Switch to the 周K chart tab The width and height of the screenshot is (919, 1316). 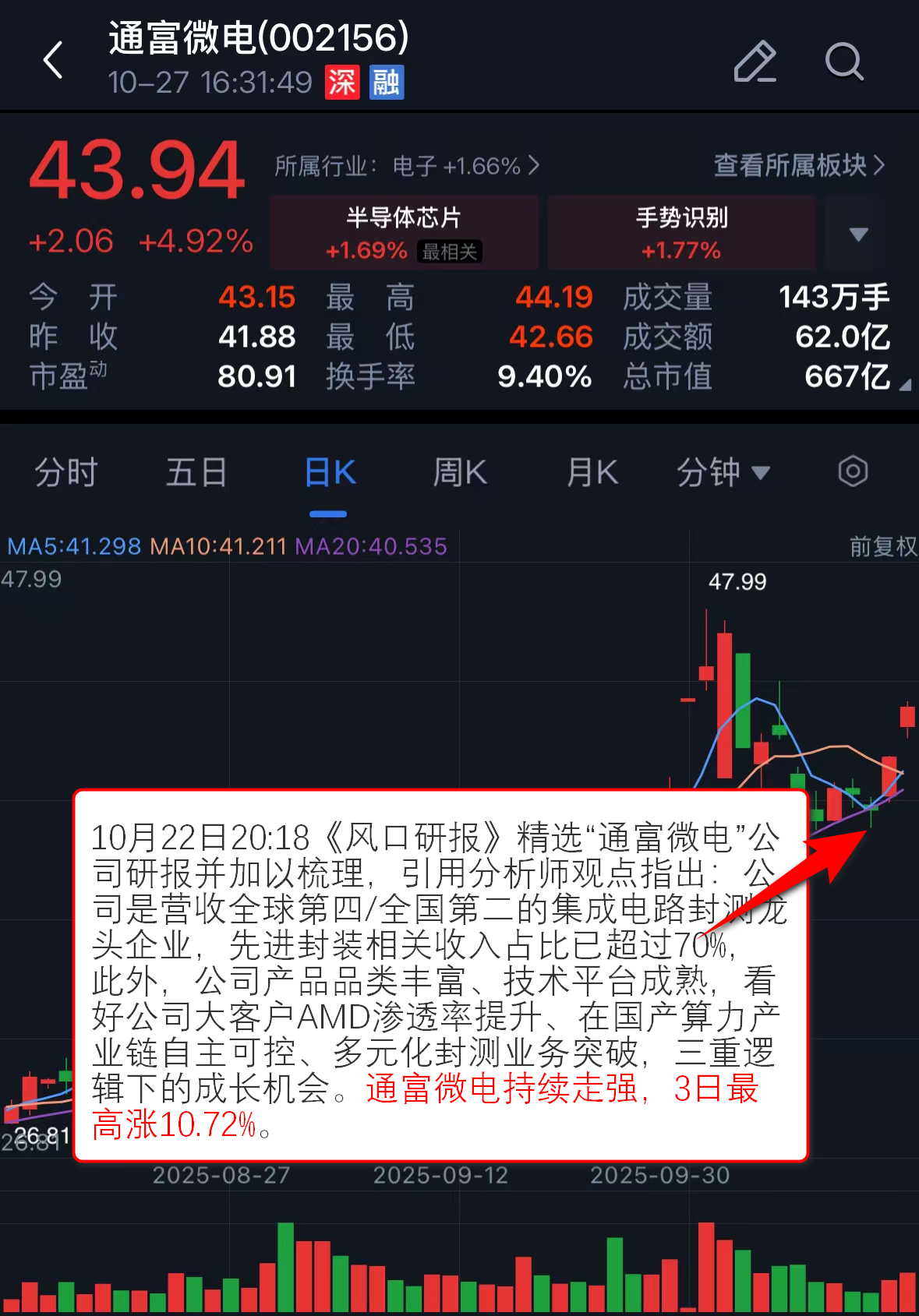(x=460, y=472)
